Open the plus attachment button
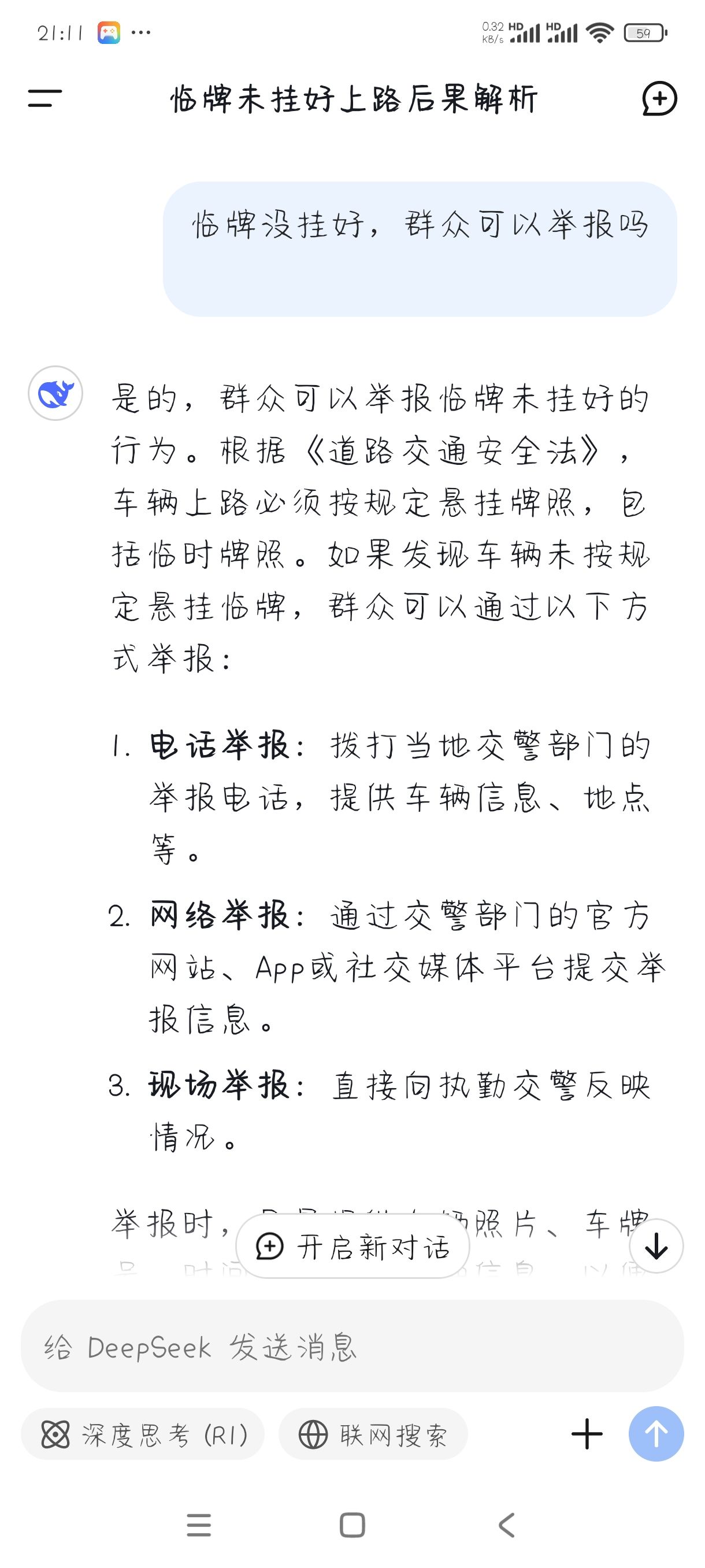The image size is (705, 1568). [587, 1434]
